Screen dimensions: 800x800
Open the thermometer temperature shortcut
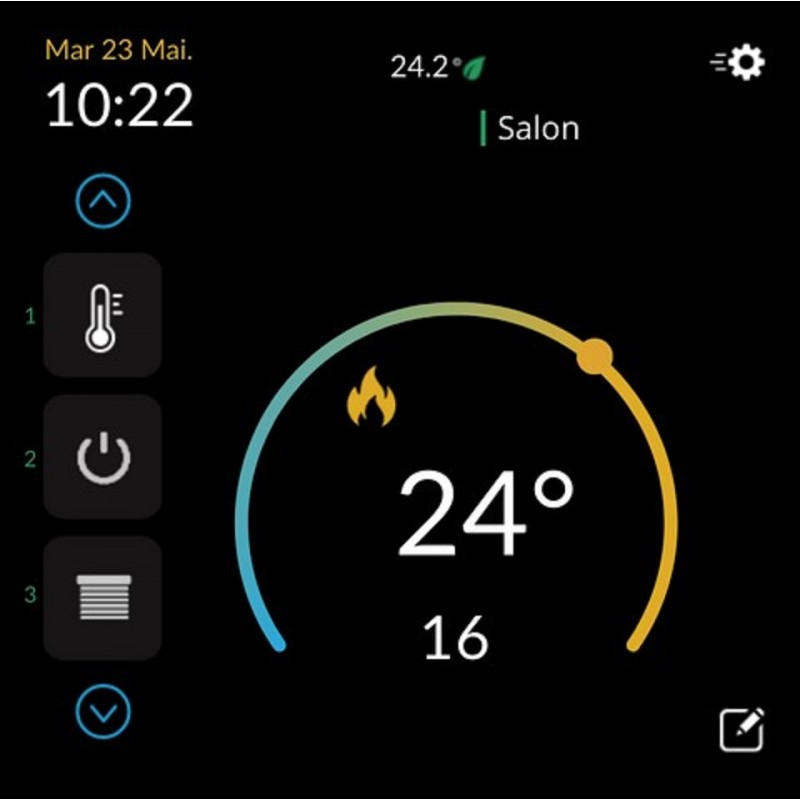pos(103,315)
